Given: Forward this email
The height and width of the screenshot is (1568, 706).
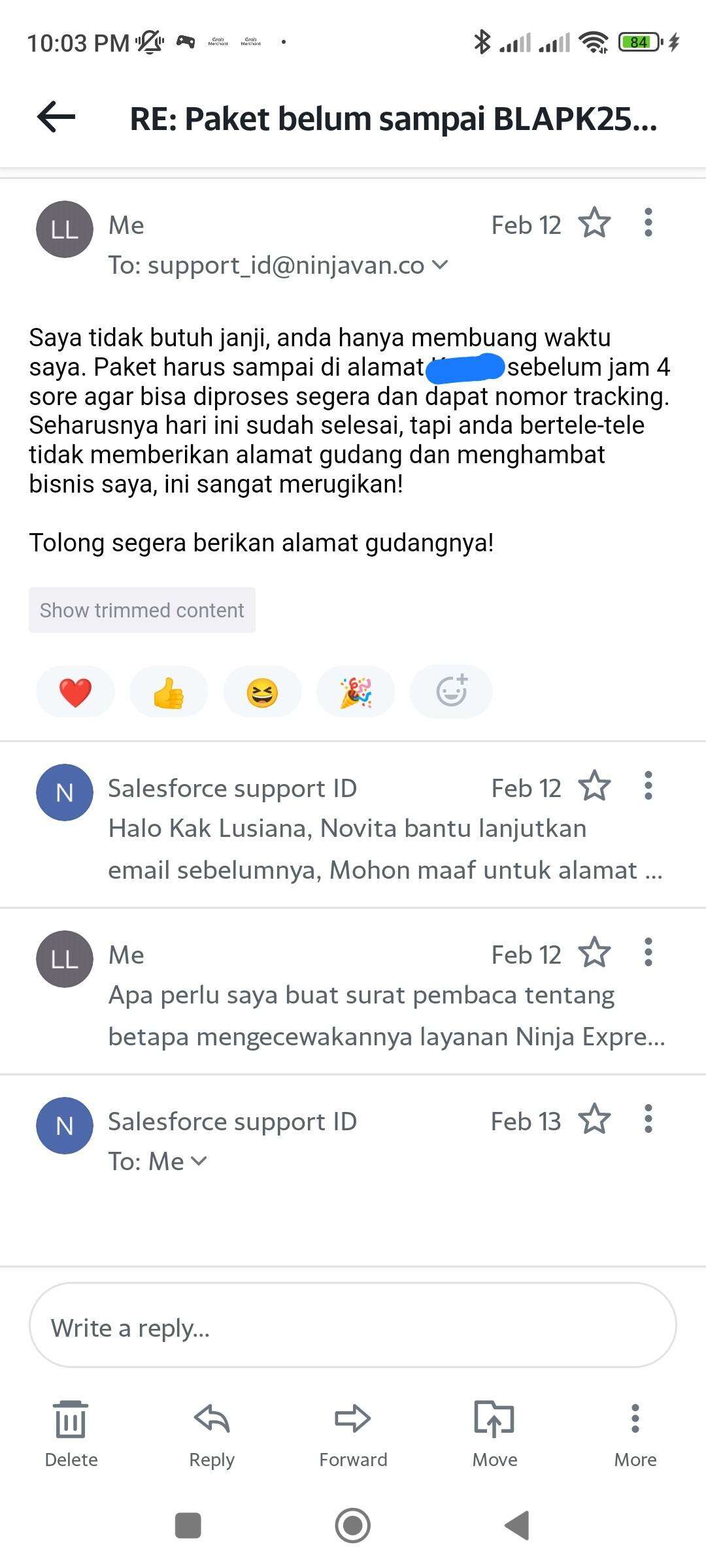Looking at the screenshot, I should point(353,1433).
